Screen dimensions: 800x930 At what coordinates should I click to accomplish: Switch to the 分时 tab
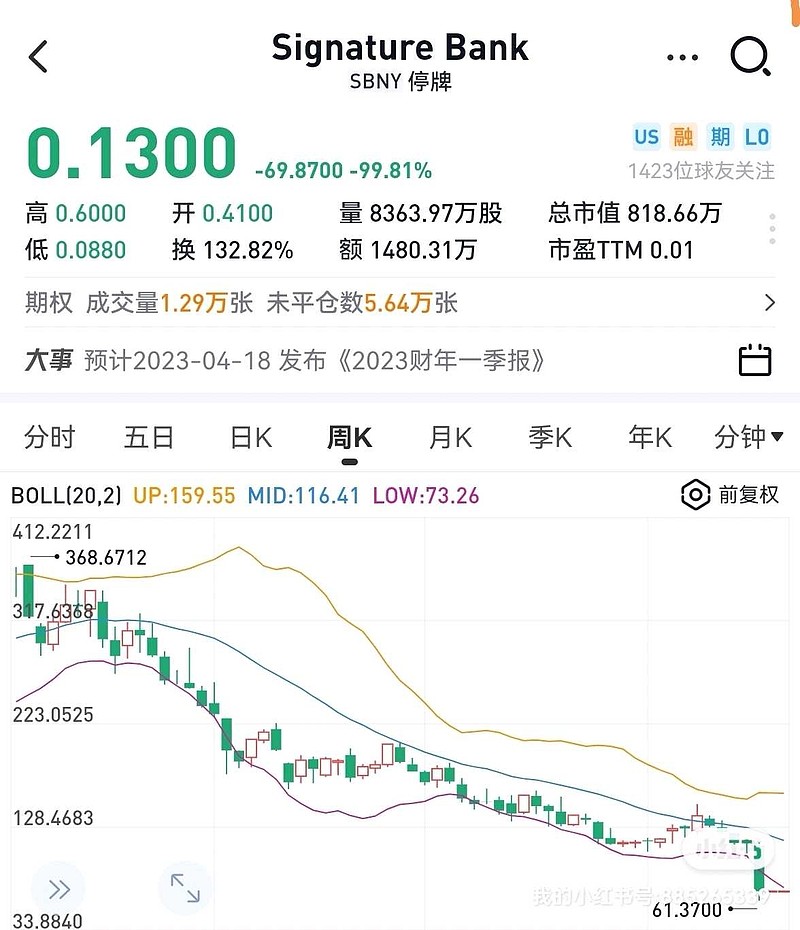coord(50,437)
